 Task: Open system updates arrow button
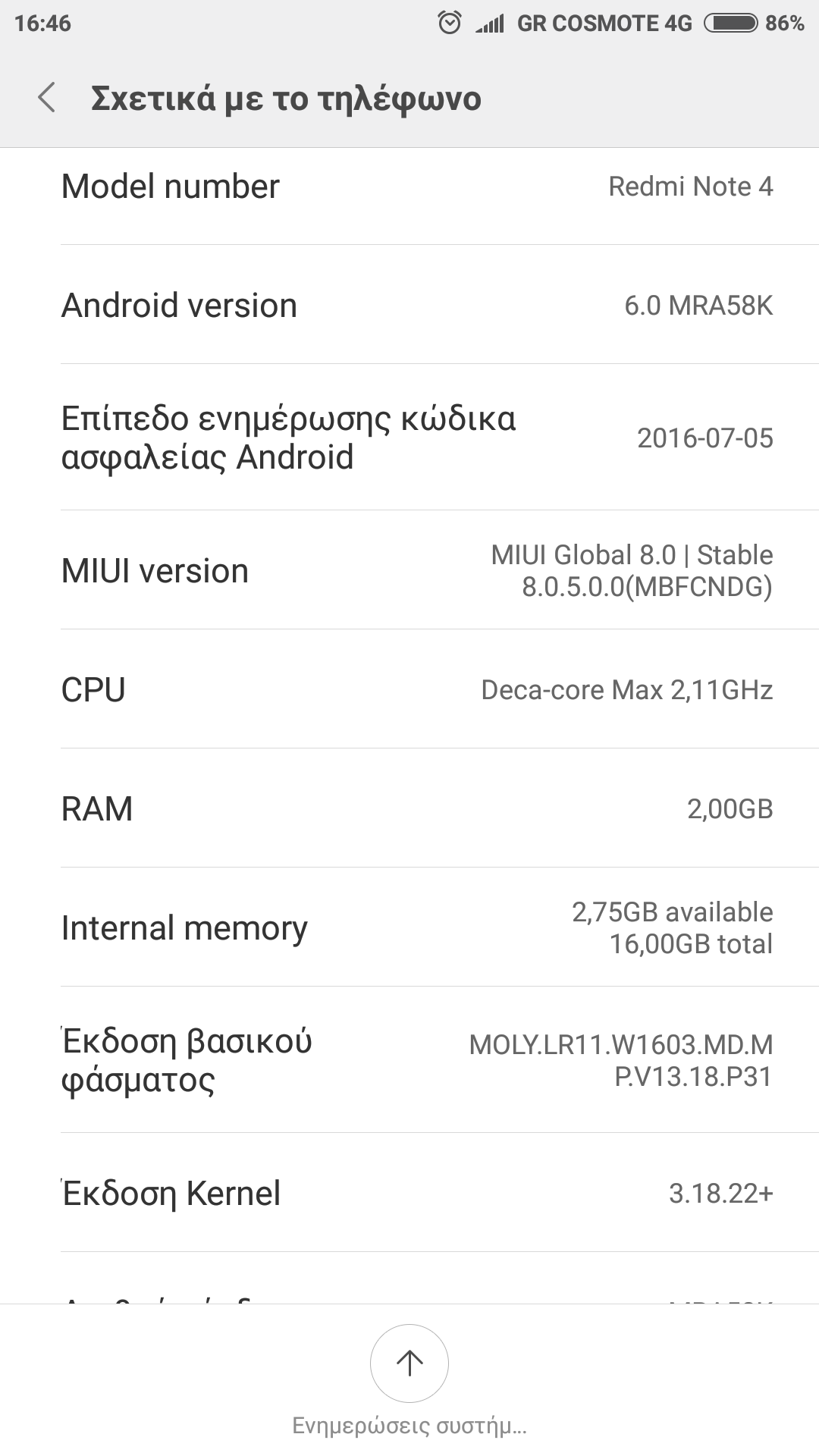pyautogui.click(x=409, y=1363)
